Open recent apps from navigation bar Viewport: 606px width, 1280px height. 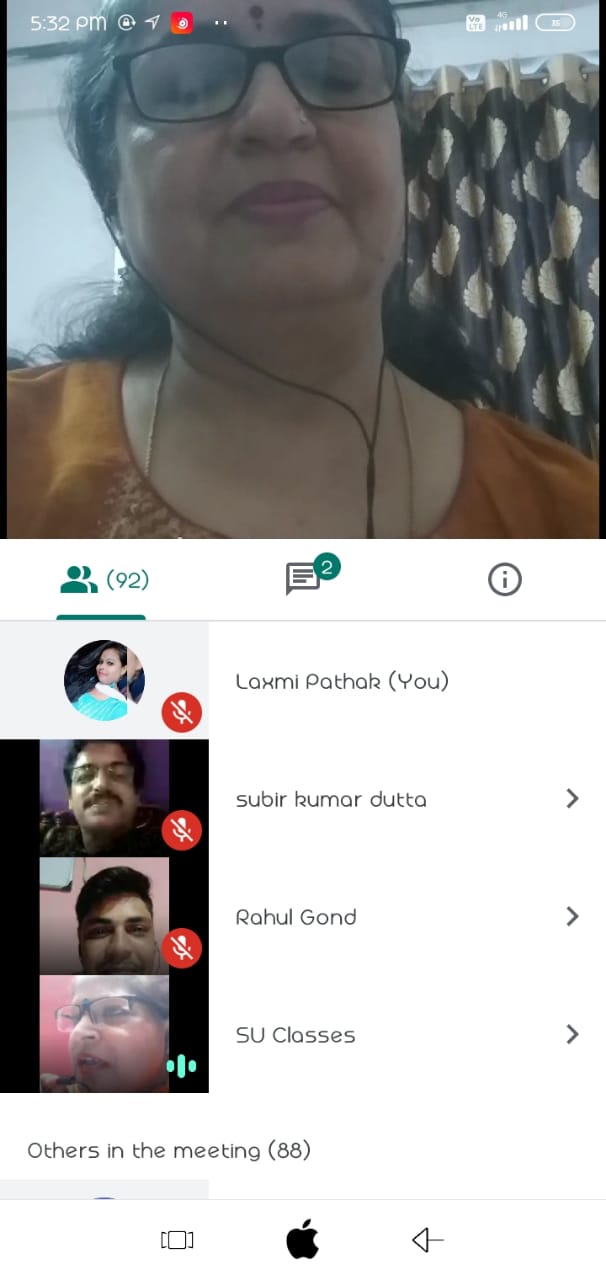(177, 1240)
